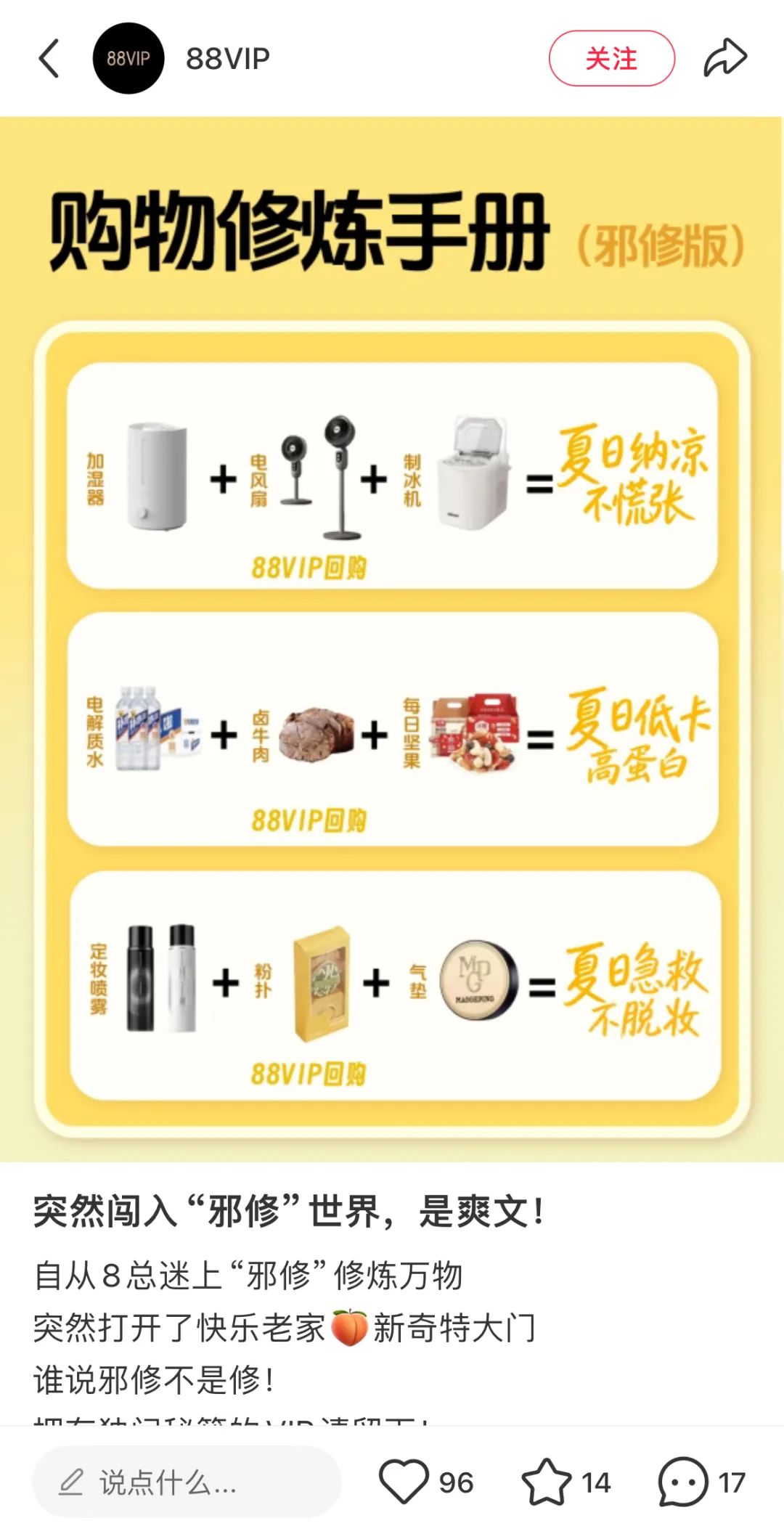Image resolution: width=784 pixels, height=1534 pixels.
Task: Share this post
Action: tap(724, 58)
